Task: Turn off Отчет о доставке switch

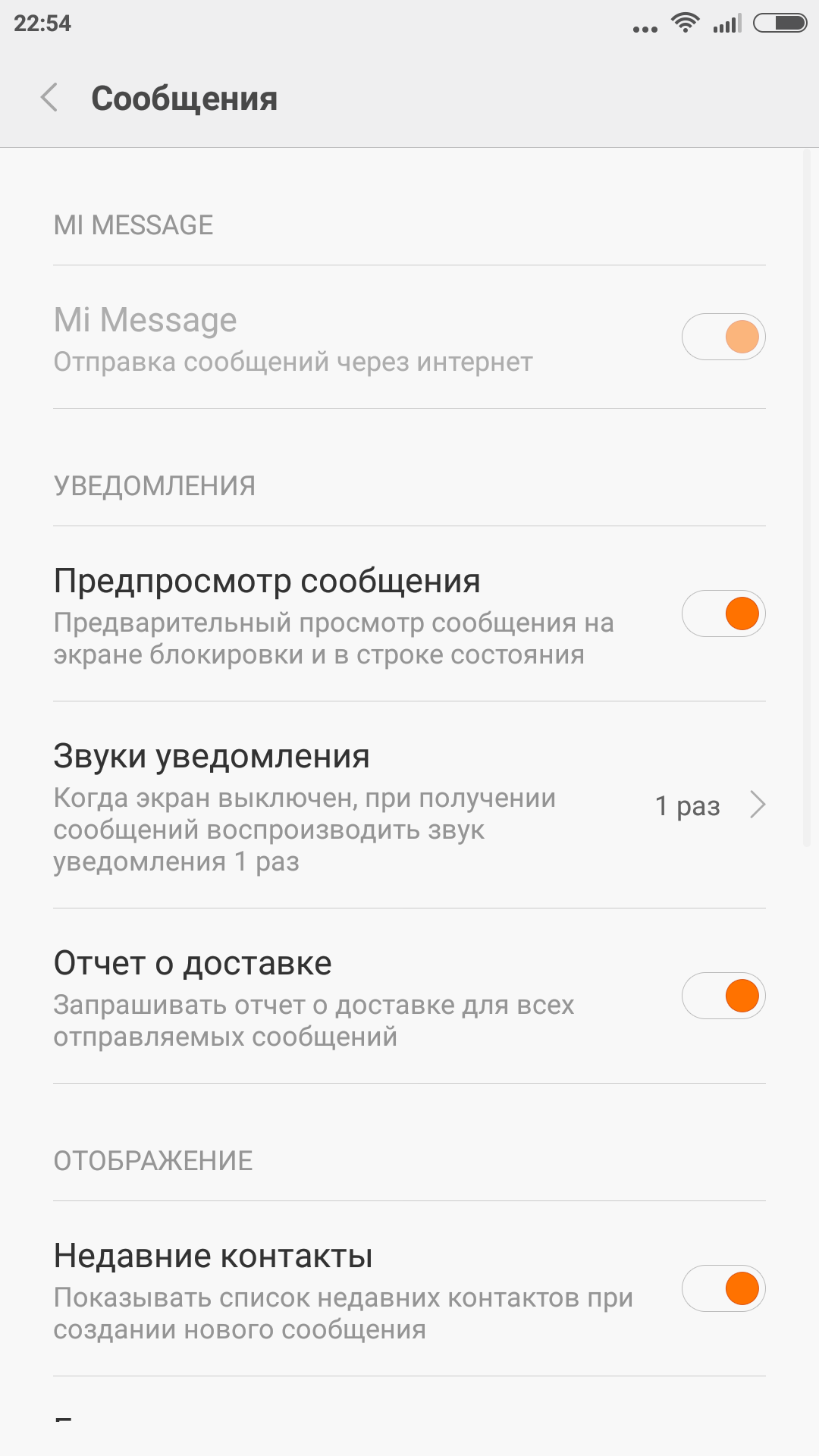Action: coord(723,996)
